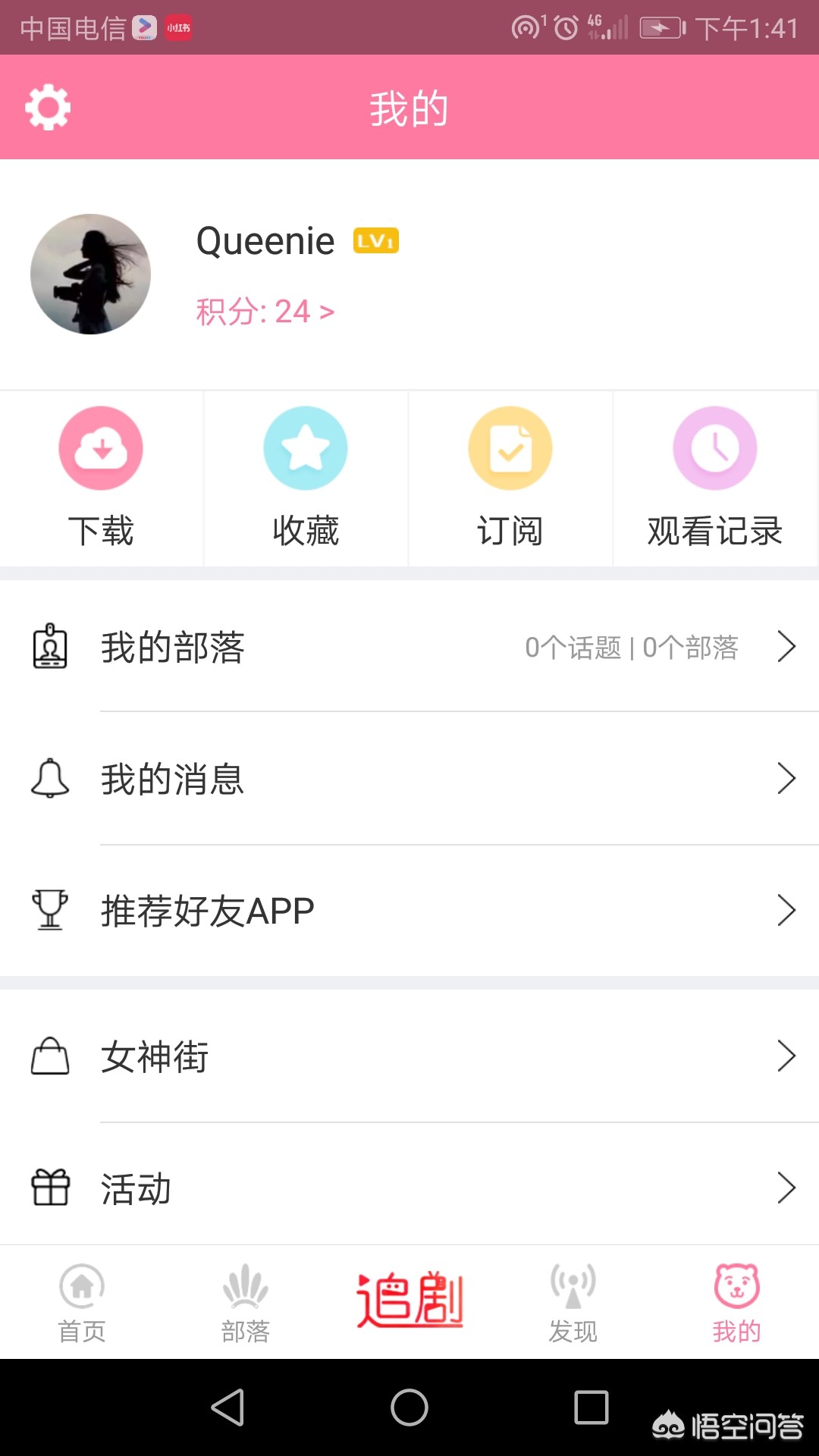This screenshot has width=819, height=1456.
Task: Tap Queenie's profile avatar
Action: 90,274
